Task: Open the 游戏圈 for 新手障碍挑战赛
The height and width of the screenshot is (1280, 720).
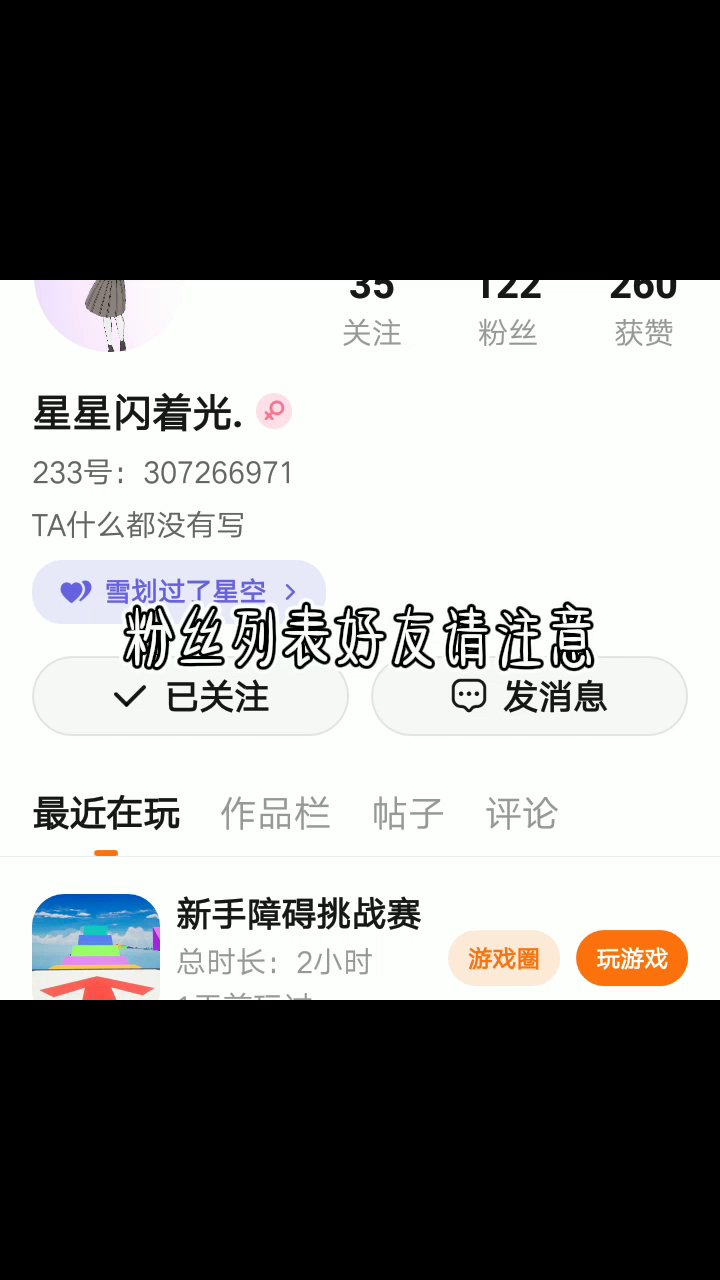Action: pyautogui.click(x=503, y=958)
